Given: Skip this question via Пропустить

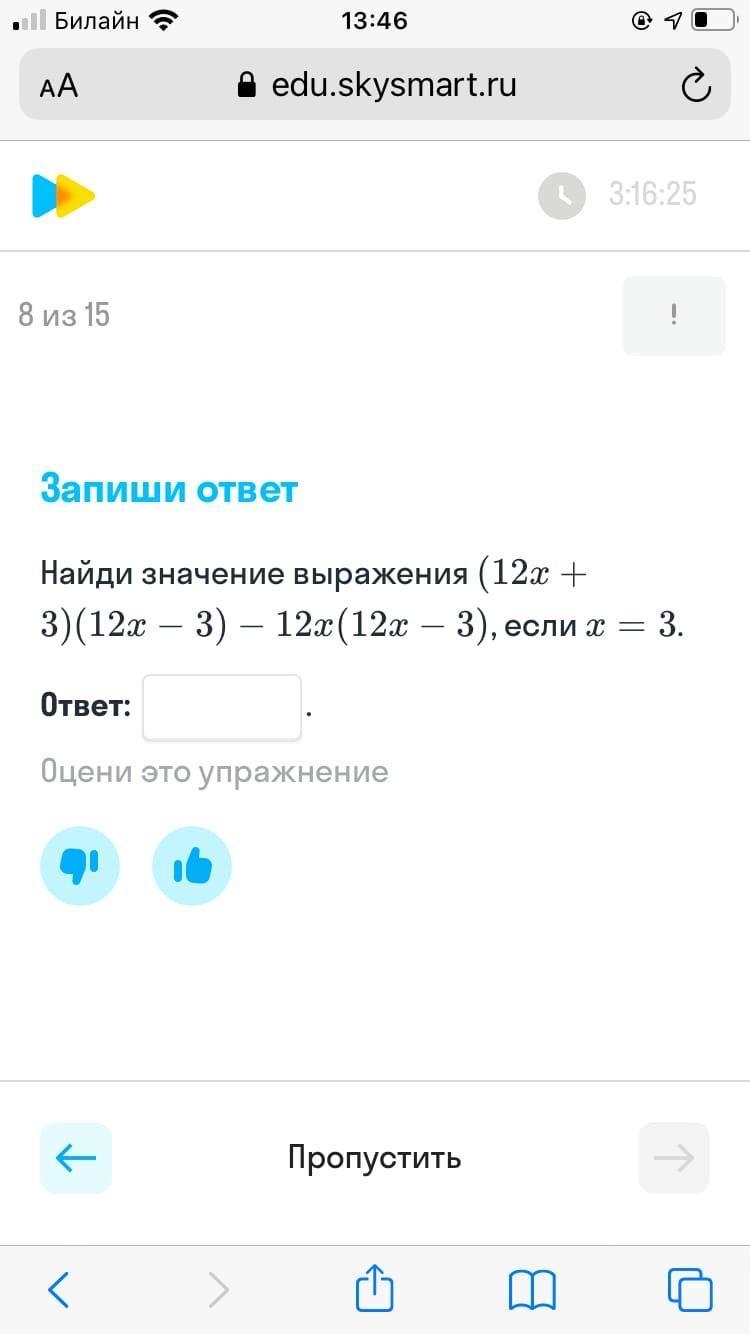Looking at the screenshot, I should click(x=374, y=1158).
